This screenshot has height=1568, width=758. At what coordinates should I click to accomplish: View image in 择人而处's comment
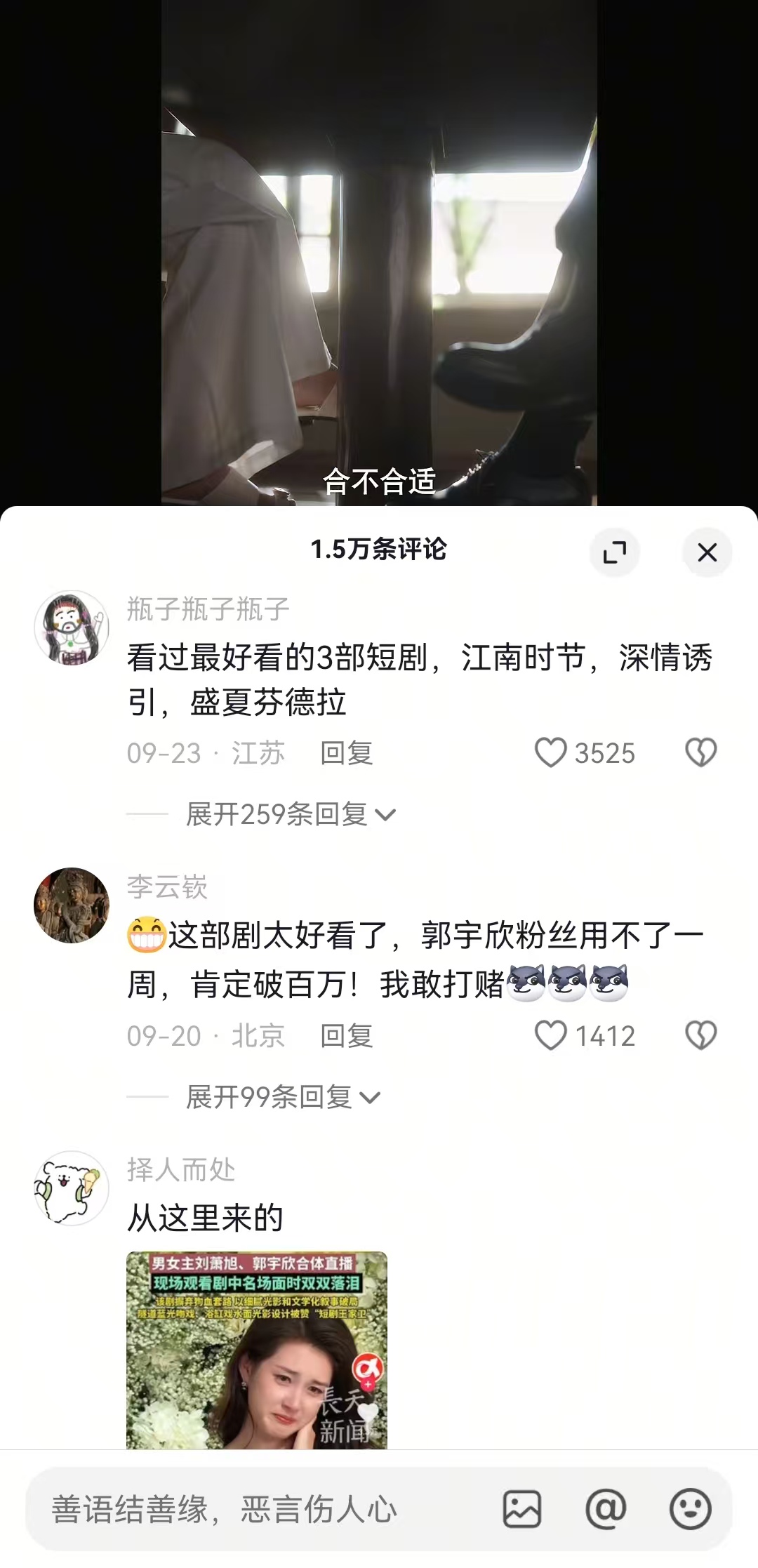coord(256,1349)
